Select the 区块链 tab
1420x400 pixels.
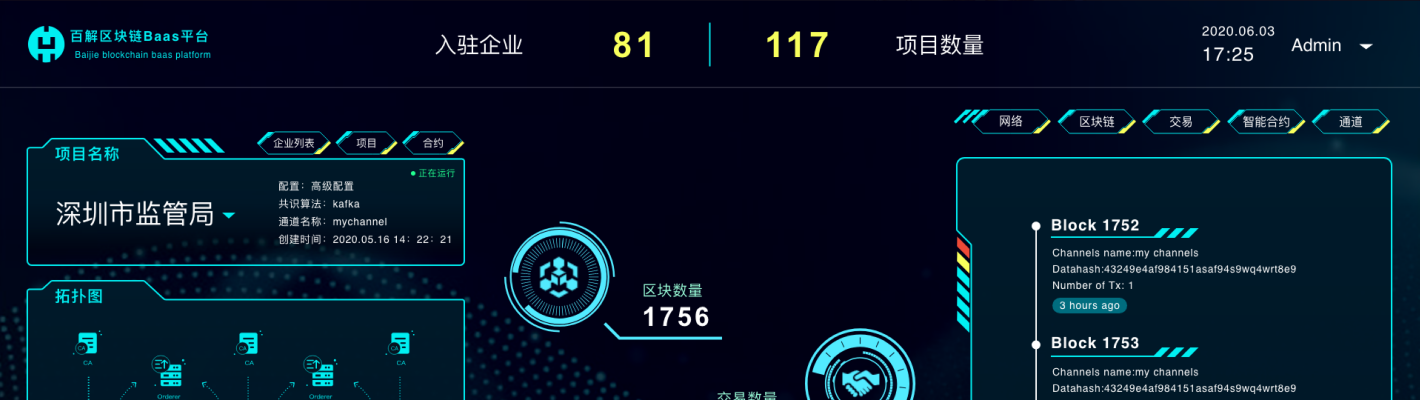1096,122
